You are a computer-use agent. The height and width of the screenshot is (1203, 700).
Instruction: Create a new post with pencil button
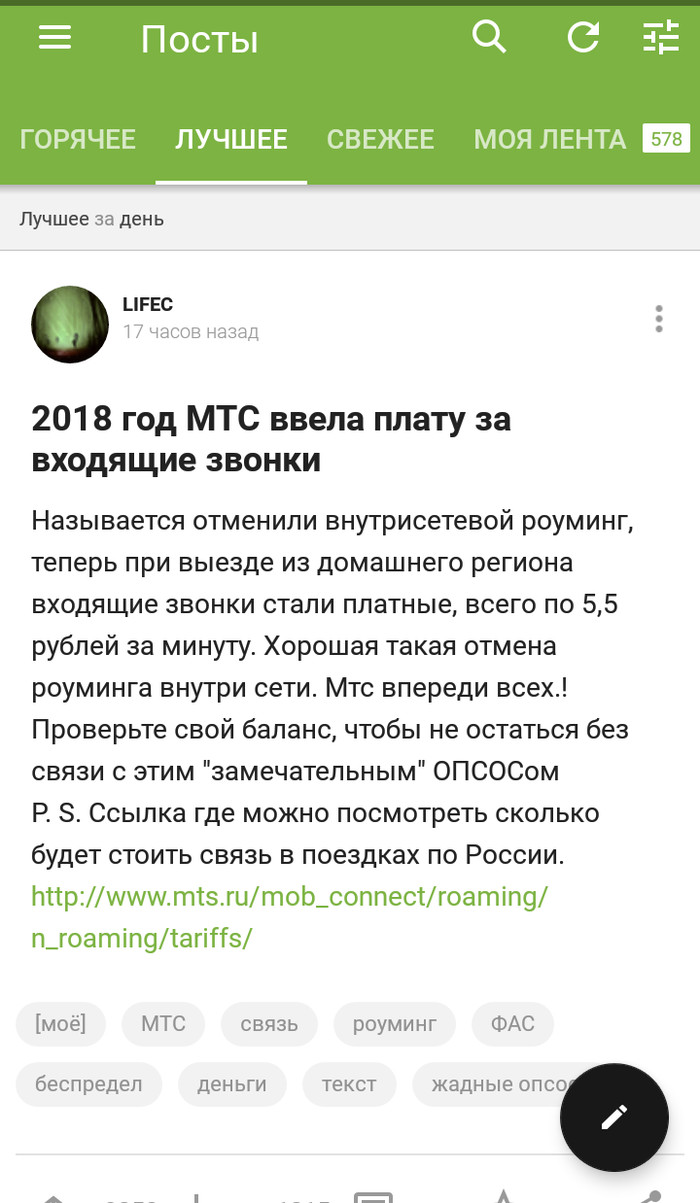tap(614, 1117)
